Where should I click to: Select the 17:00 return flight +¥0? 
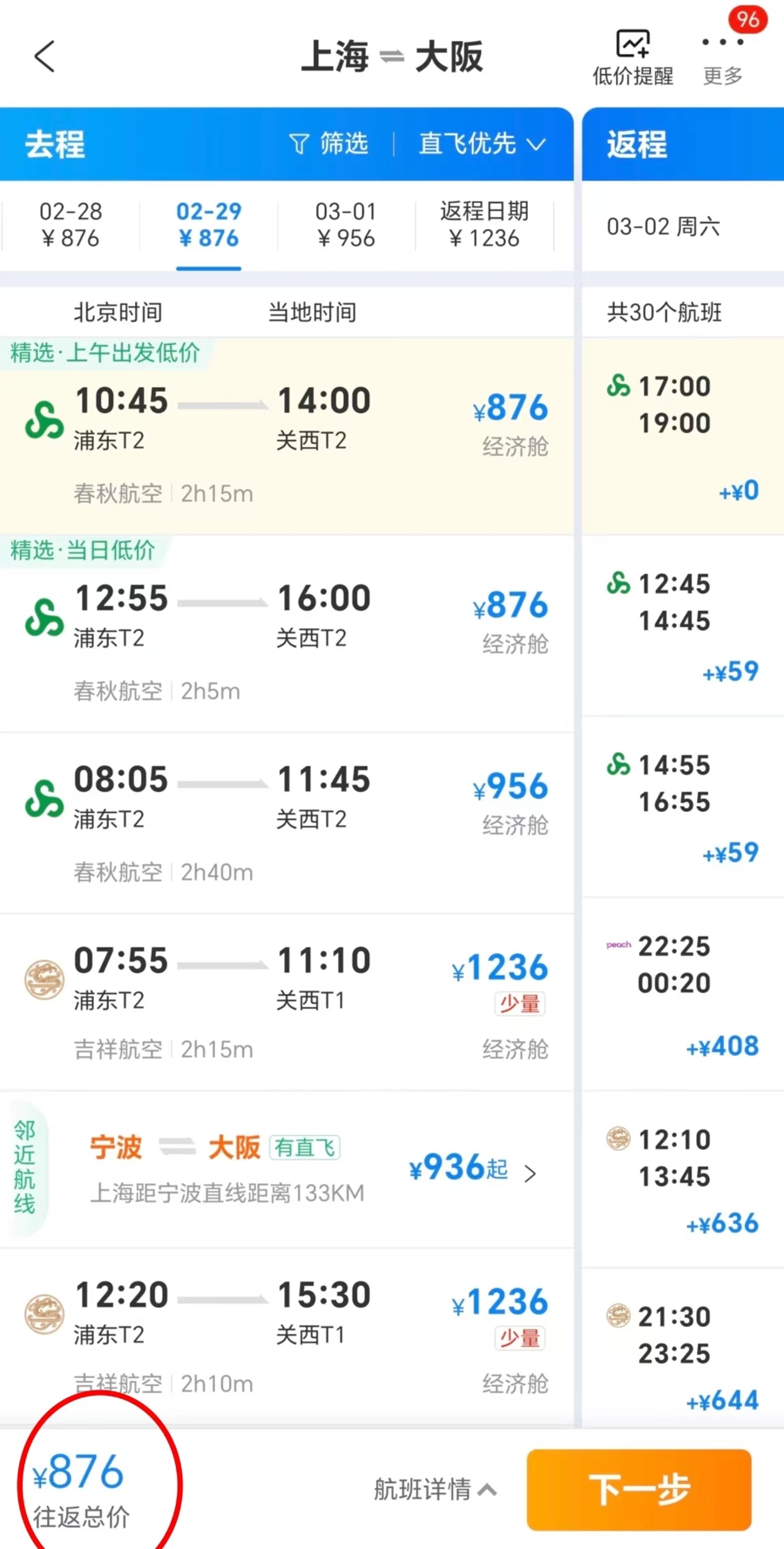(x=683, y=436)
